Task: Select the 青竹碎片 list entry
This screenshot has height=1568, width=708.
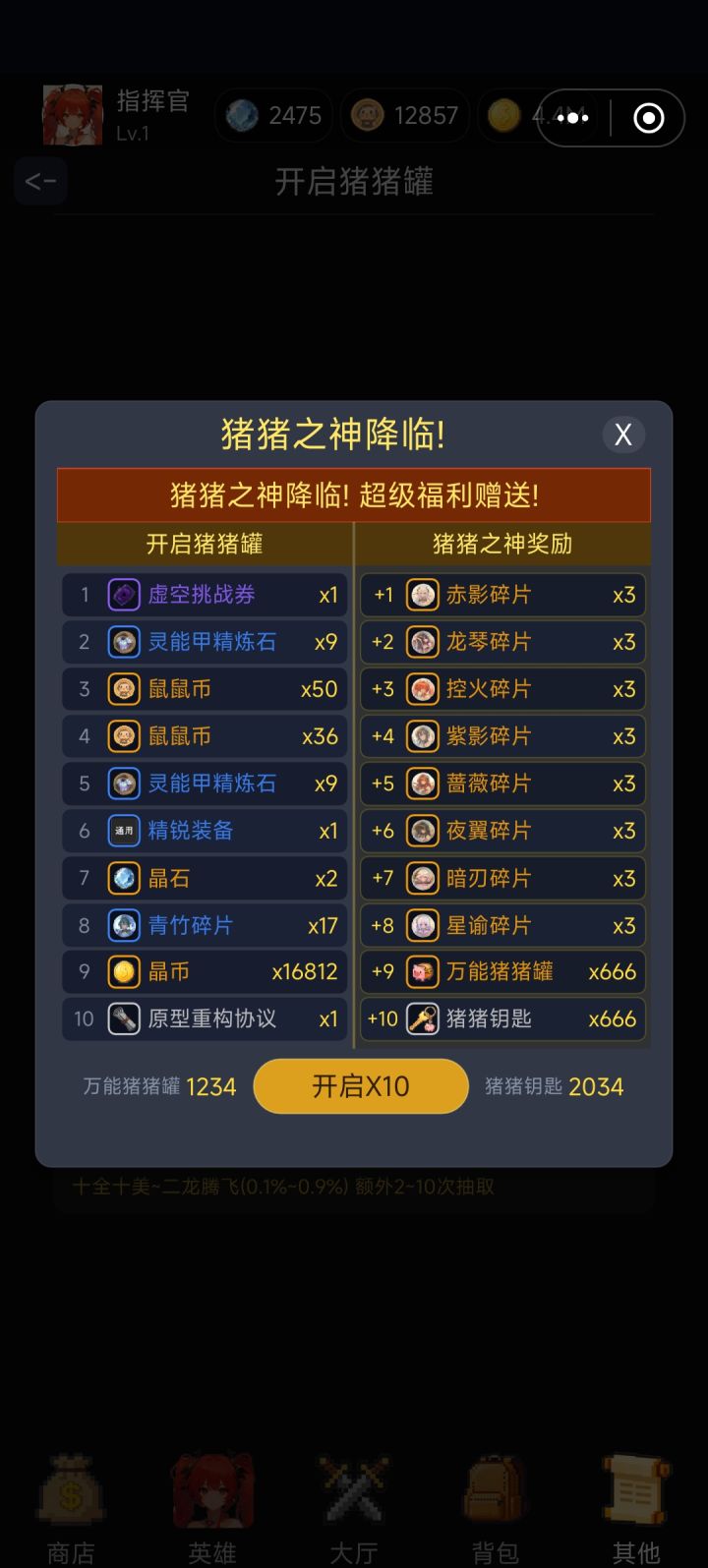Action: pyautogui.click(x=197, y=925)
